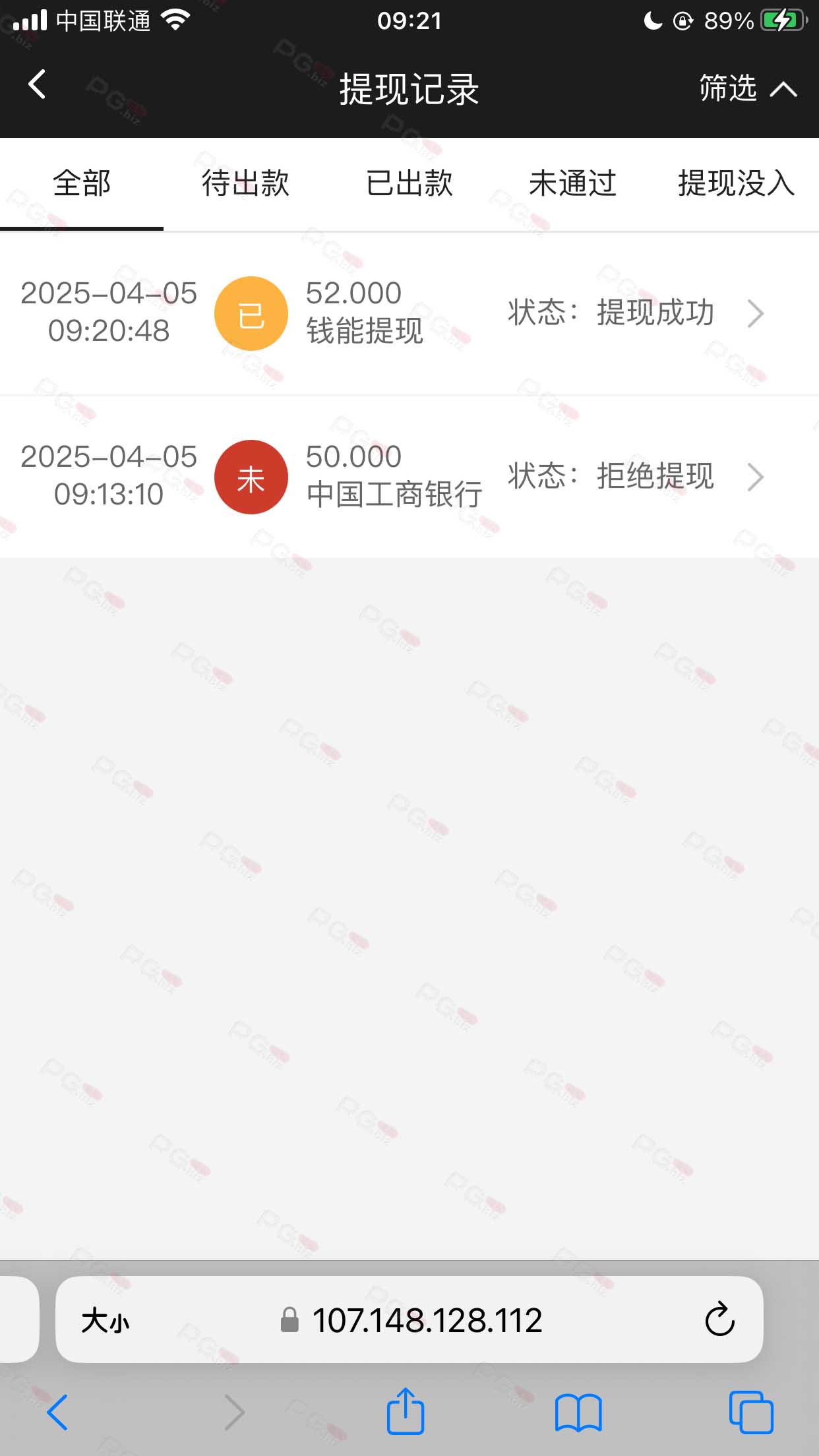The height and width of the screenshot is (1456, 819).
Task: Show the 提现没入 tab
Action: (x=737, y=183)
